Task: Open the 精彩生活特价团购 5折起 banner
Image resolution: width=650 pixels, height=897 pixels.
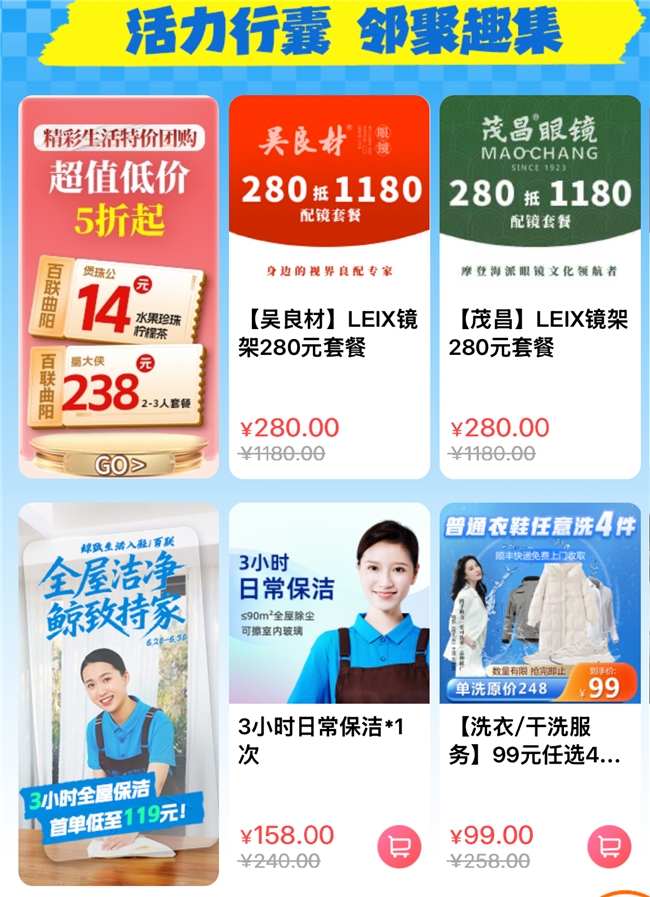Action: click(118, 287)
